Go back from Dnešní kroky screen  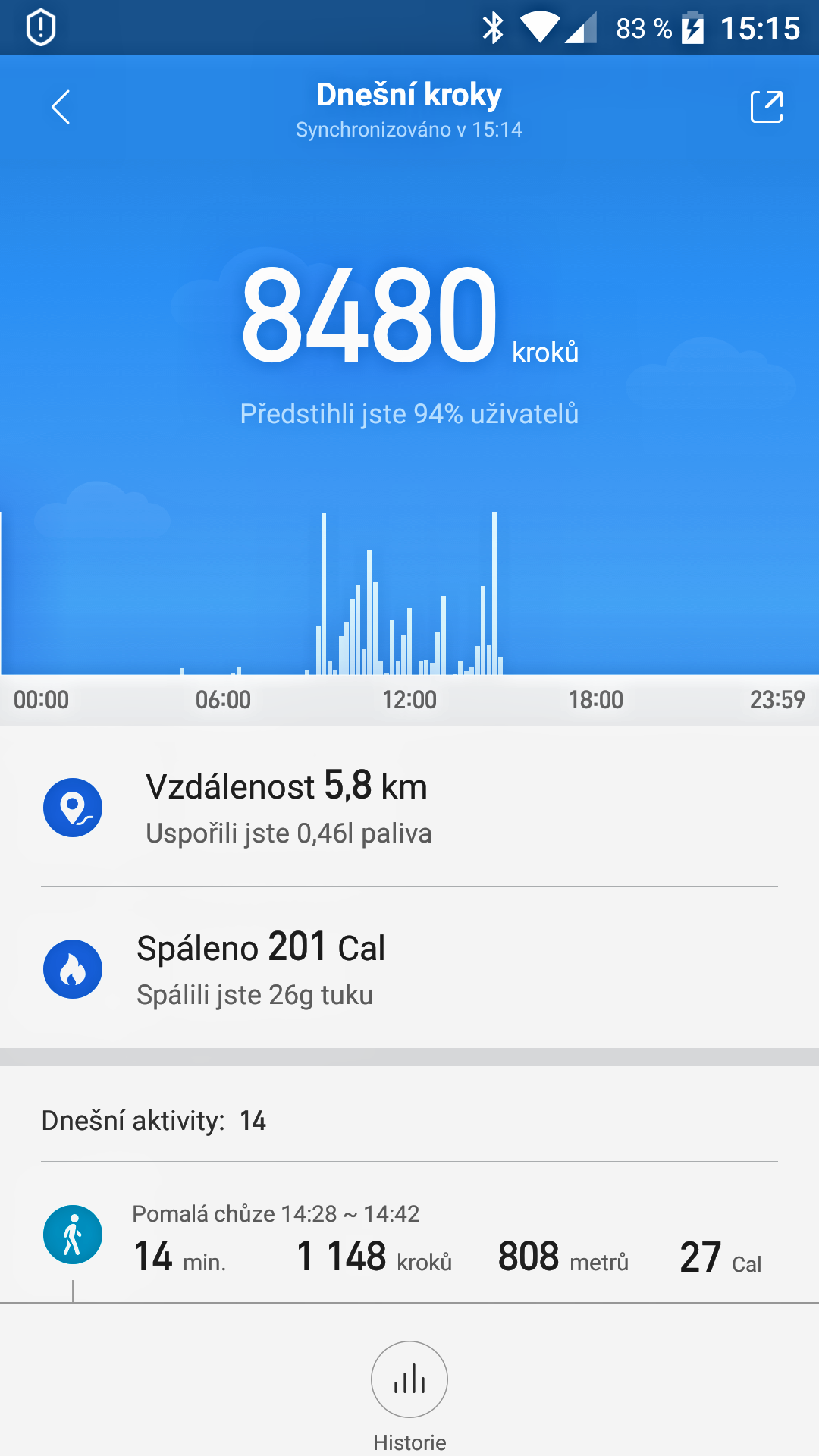(x=61, y=107)
